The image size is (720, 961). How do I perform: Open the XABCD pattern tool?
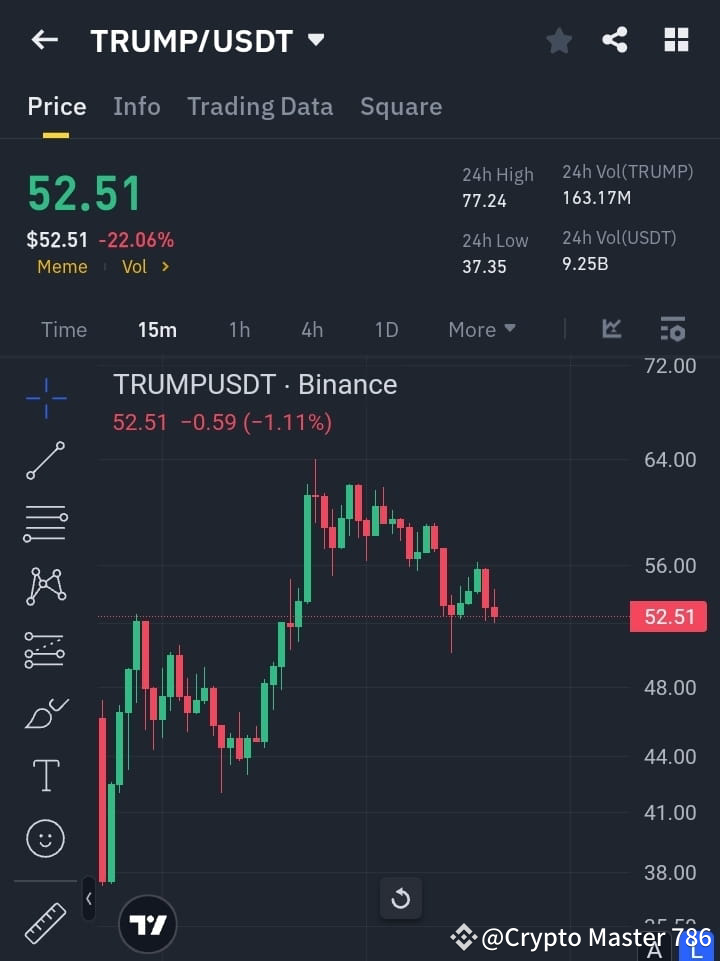[x=45, y=587]
